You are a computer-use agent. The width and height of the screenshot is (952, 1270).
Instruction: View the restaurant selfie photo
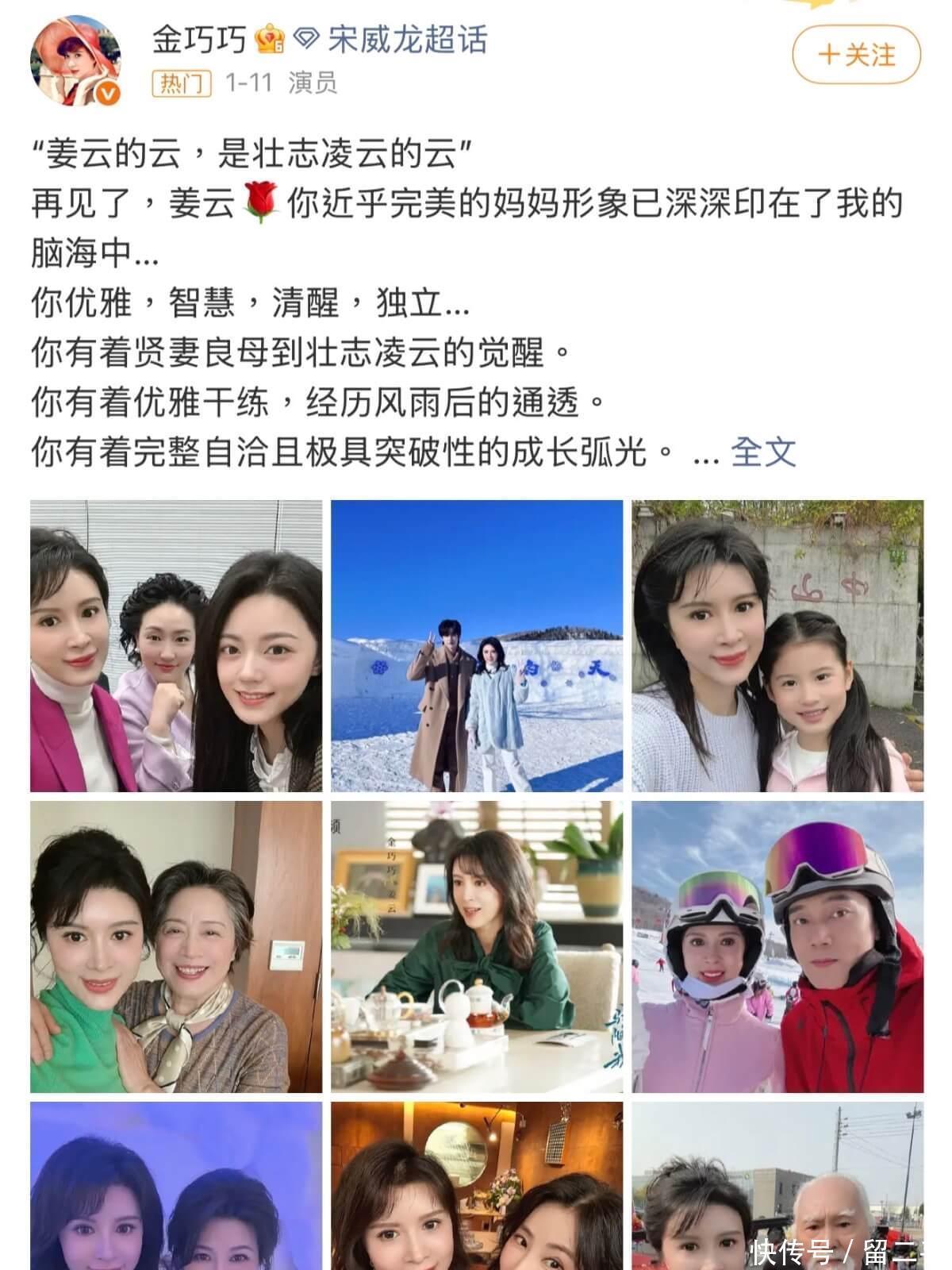pyautogui.click(x=477, y=1184)
